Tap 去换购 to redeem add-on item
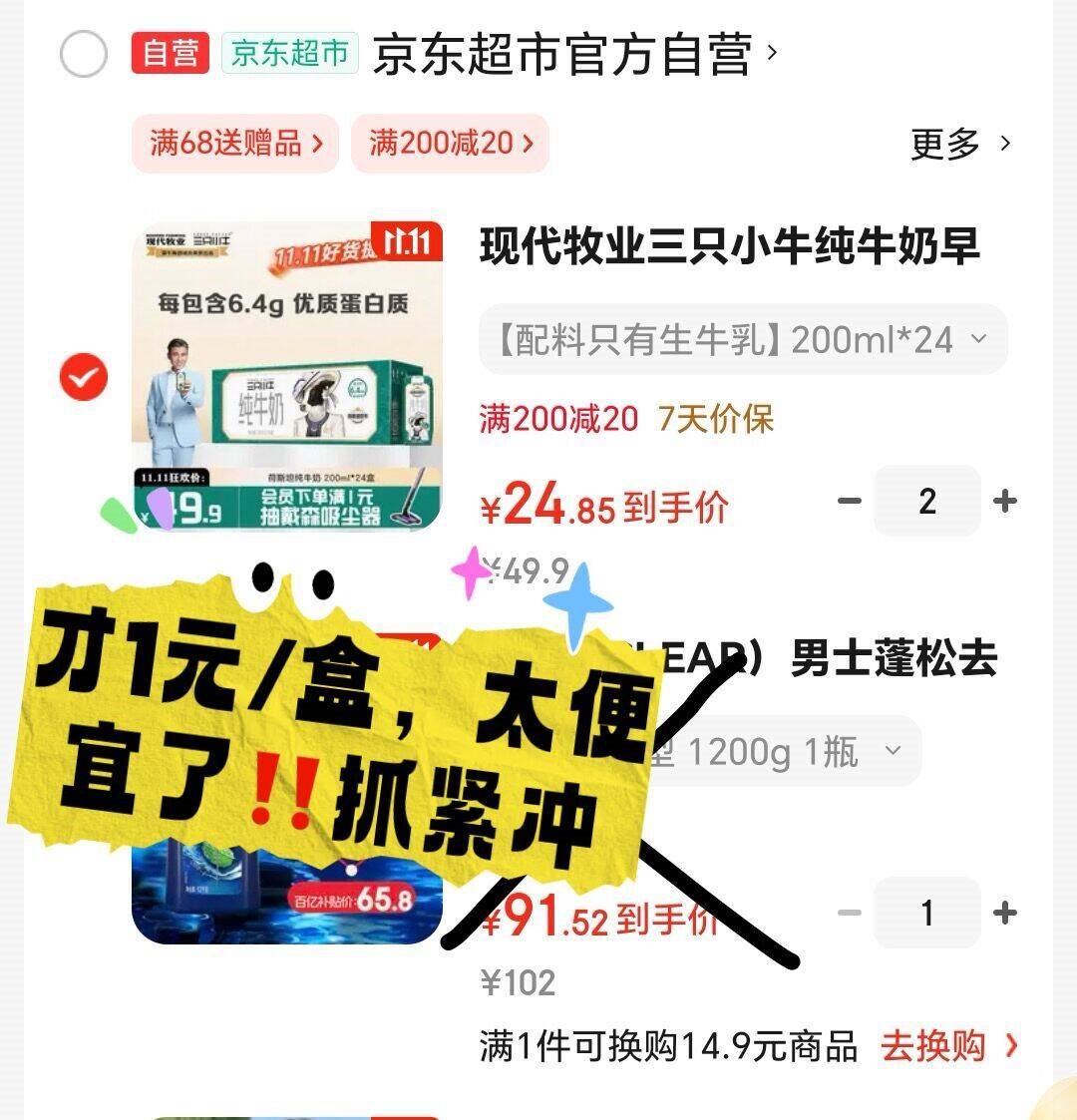The height and width of the screenshot is (1120, 1077). (x=948, y=1046)
